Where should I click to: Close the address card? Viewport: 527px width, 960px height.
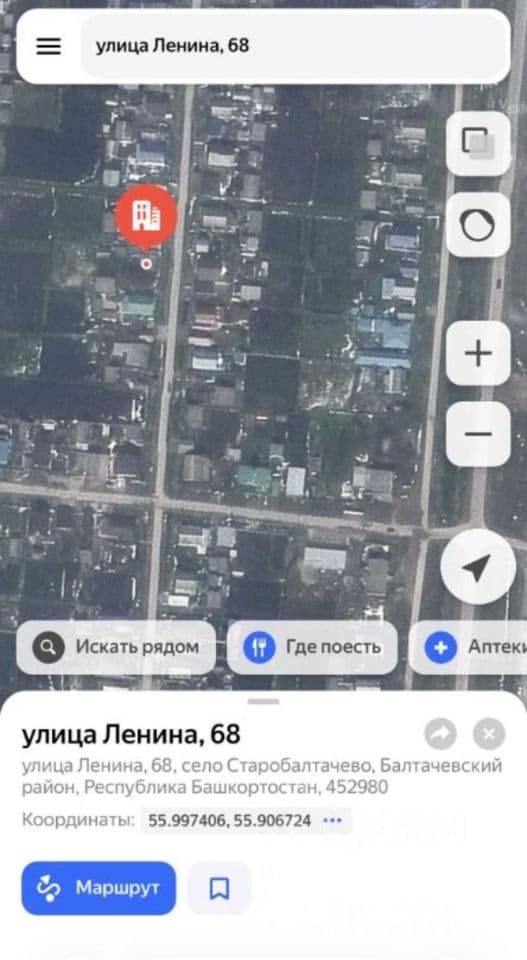pos(489,733)
